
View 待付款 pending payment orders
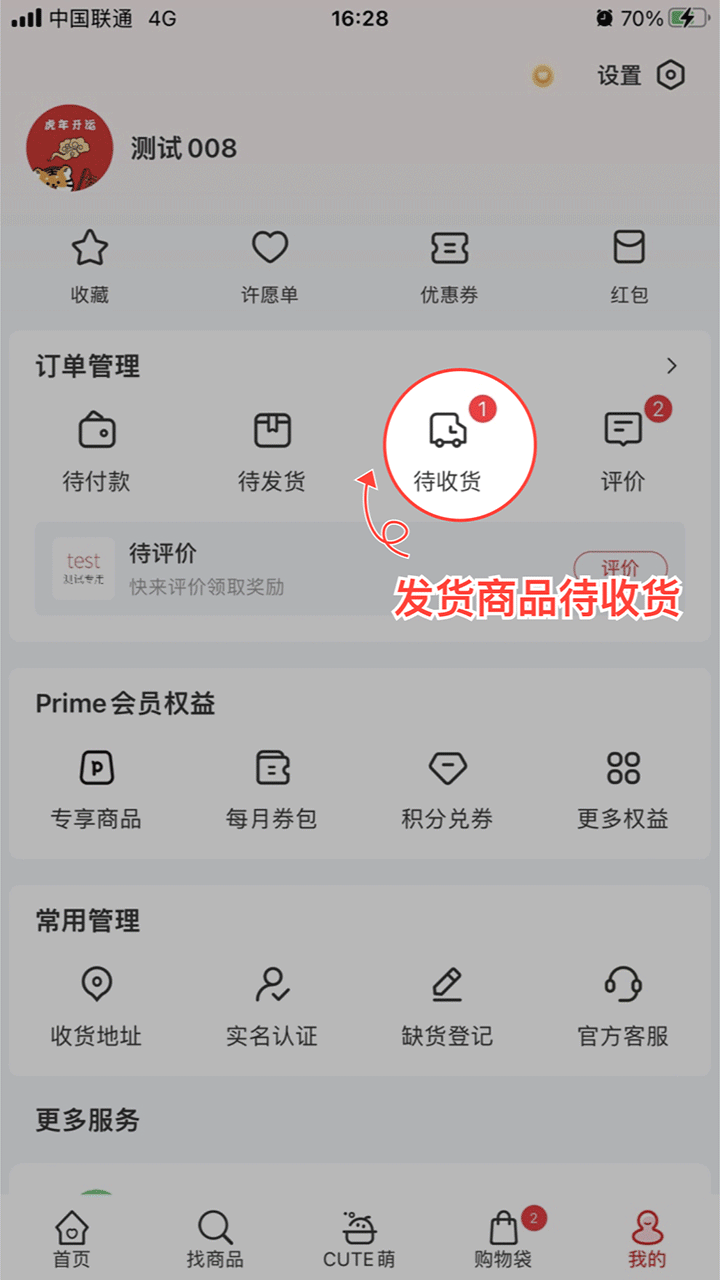(96, 450)
